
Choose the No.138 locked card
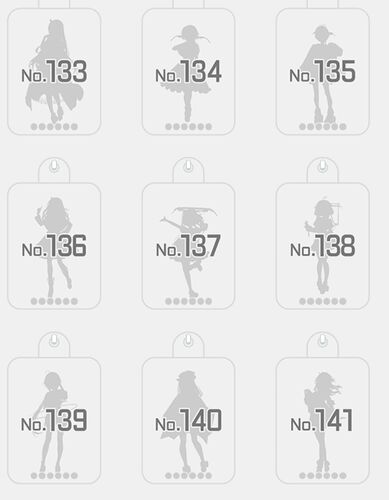(x=323, y=246)
